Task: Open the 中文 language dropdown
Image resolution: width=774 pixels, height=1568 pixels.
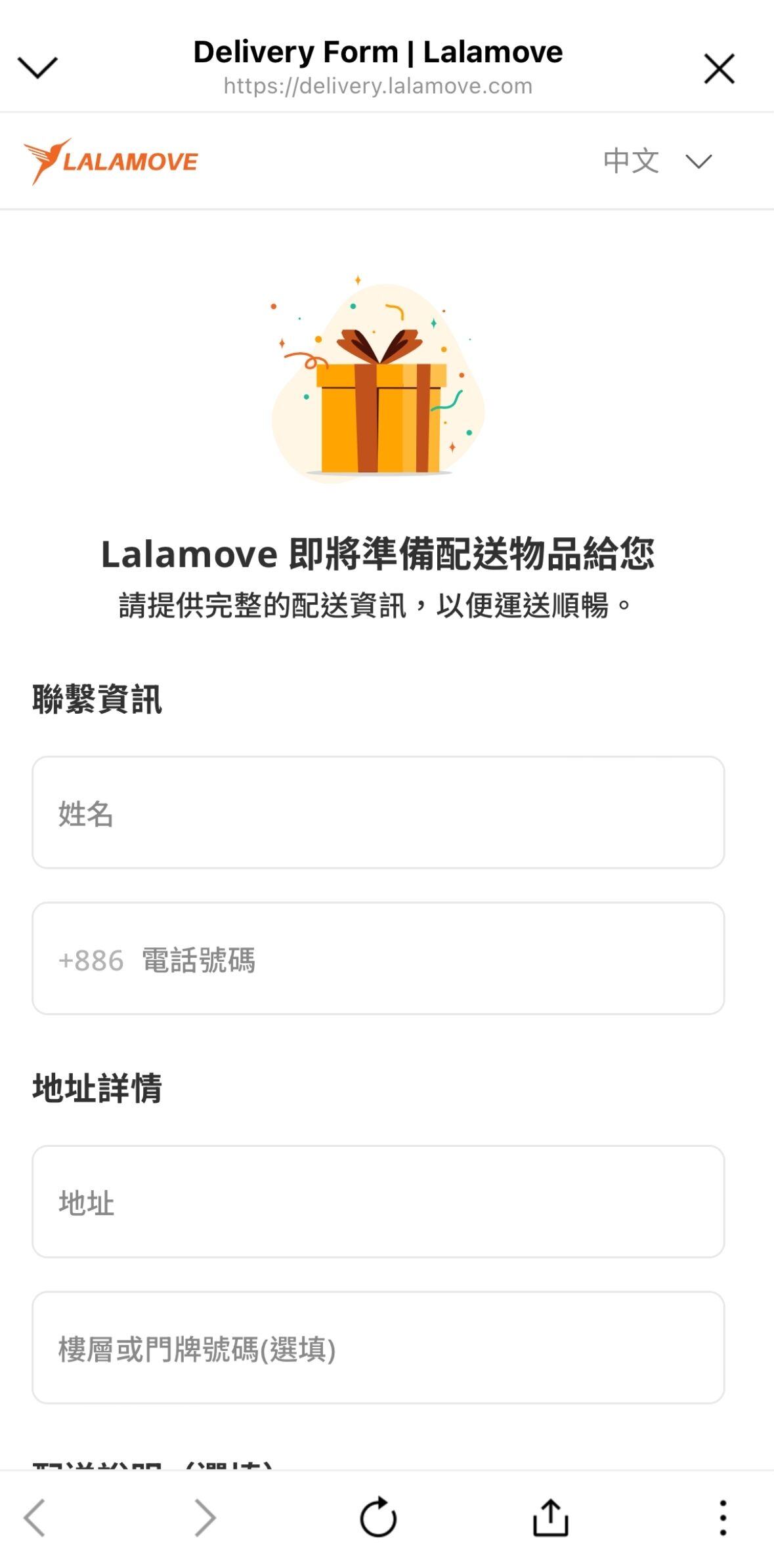Action: 657,161
